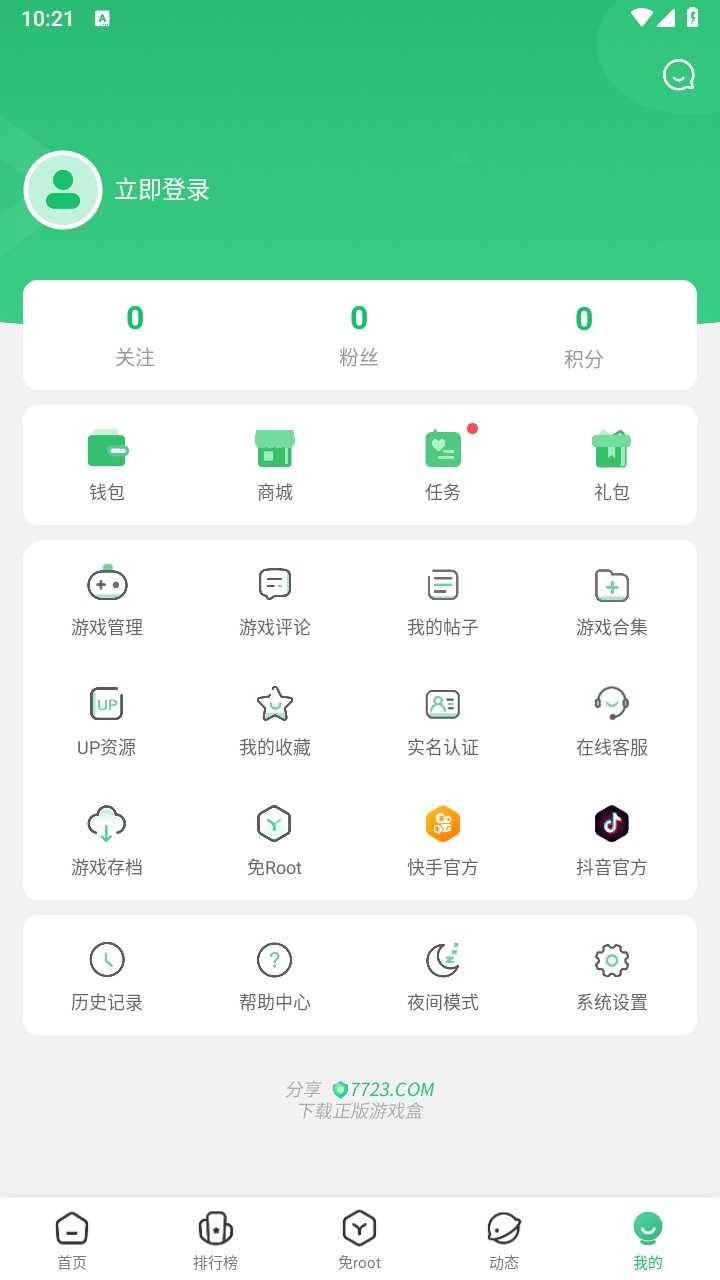Open 游戏存档 (Game Saves)
The width and height of the screenshot is (720, 1280).
(106, 837)
